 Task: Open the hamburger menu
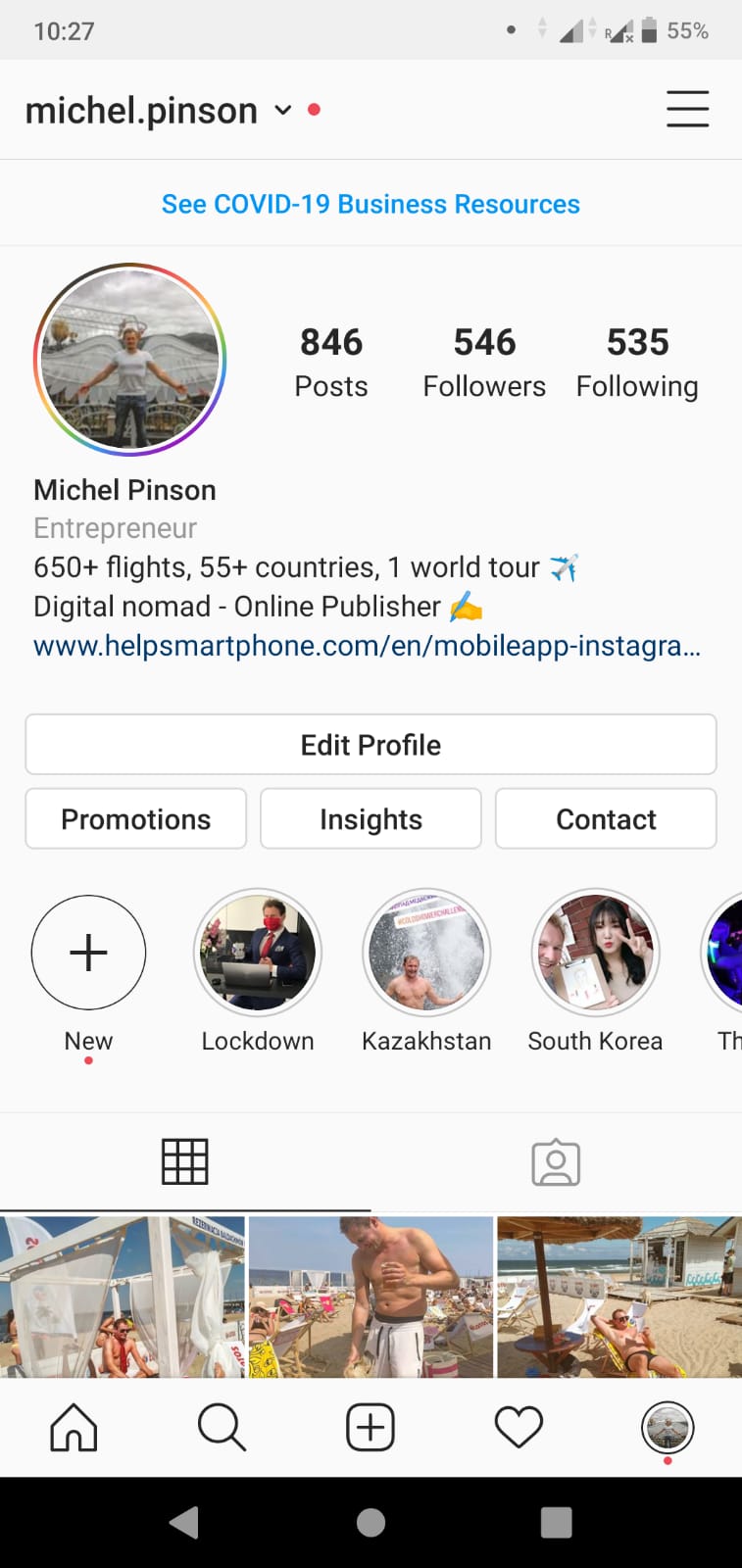tap(687, 109)
